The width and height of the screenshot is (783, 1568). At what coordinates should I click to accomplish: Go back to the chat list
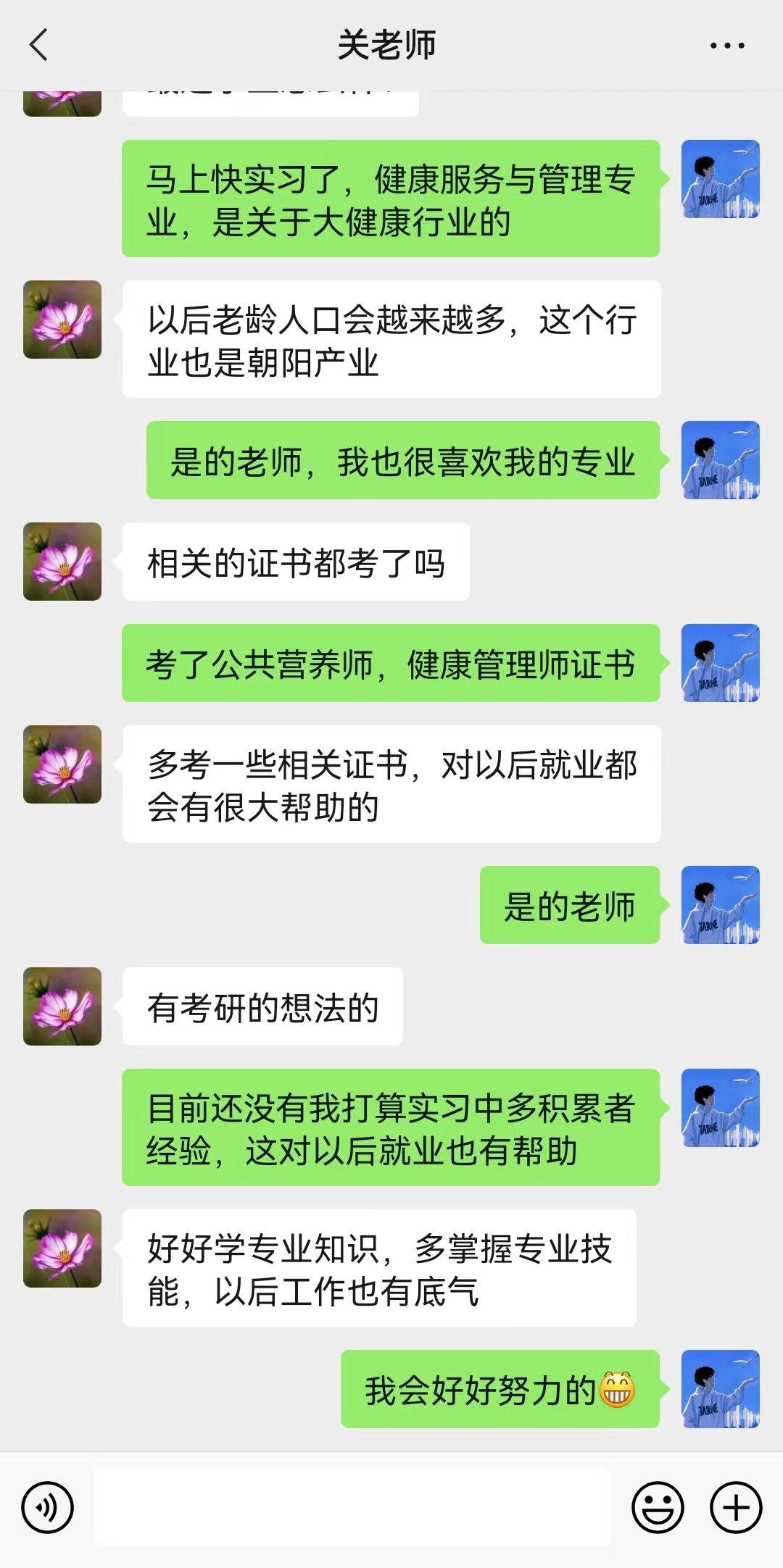[38, 45]
